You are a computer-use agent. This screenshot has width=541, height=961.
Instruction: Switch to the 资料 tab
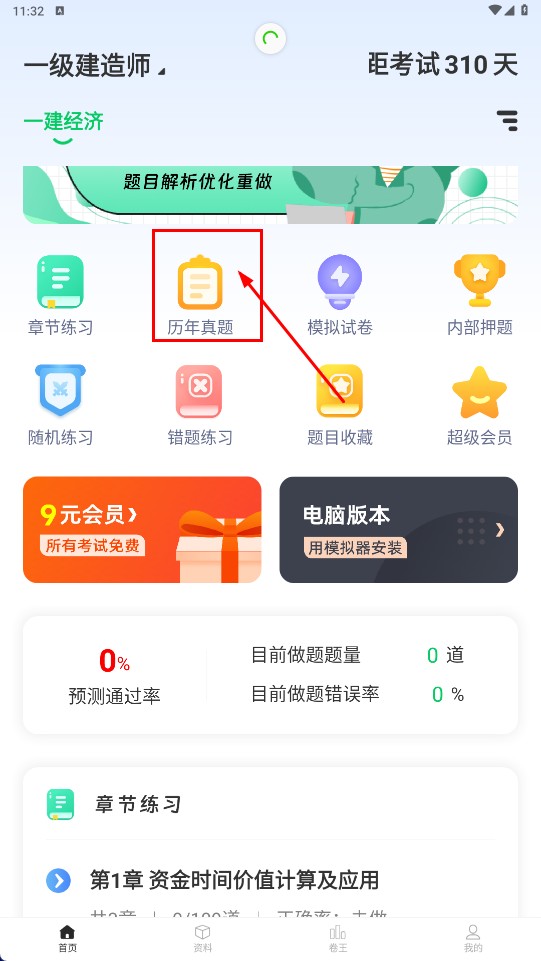pyautogui.click(x=203, y=939)
